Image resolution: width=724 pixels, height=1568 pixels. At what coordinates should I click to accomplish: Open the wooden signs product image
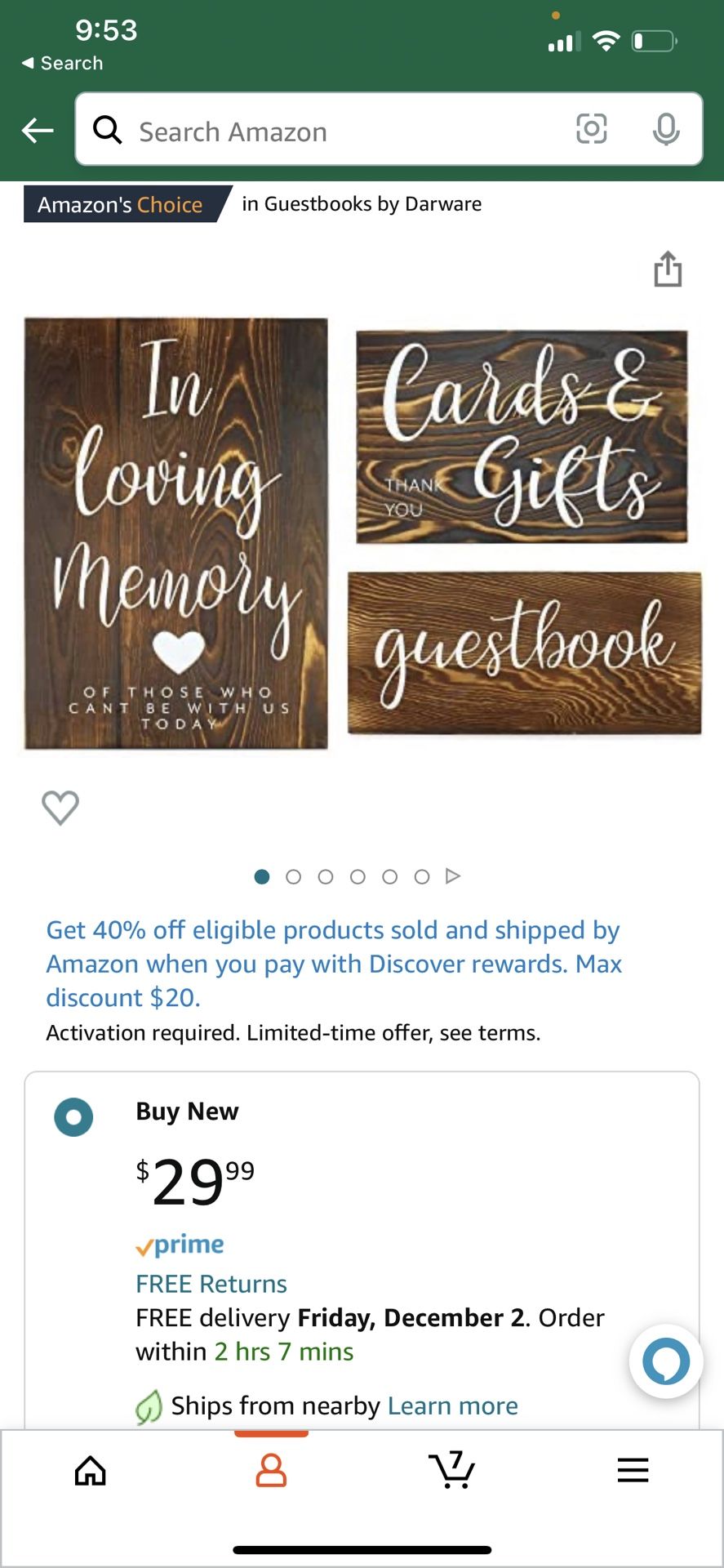coord(362,532)
